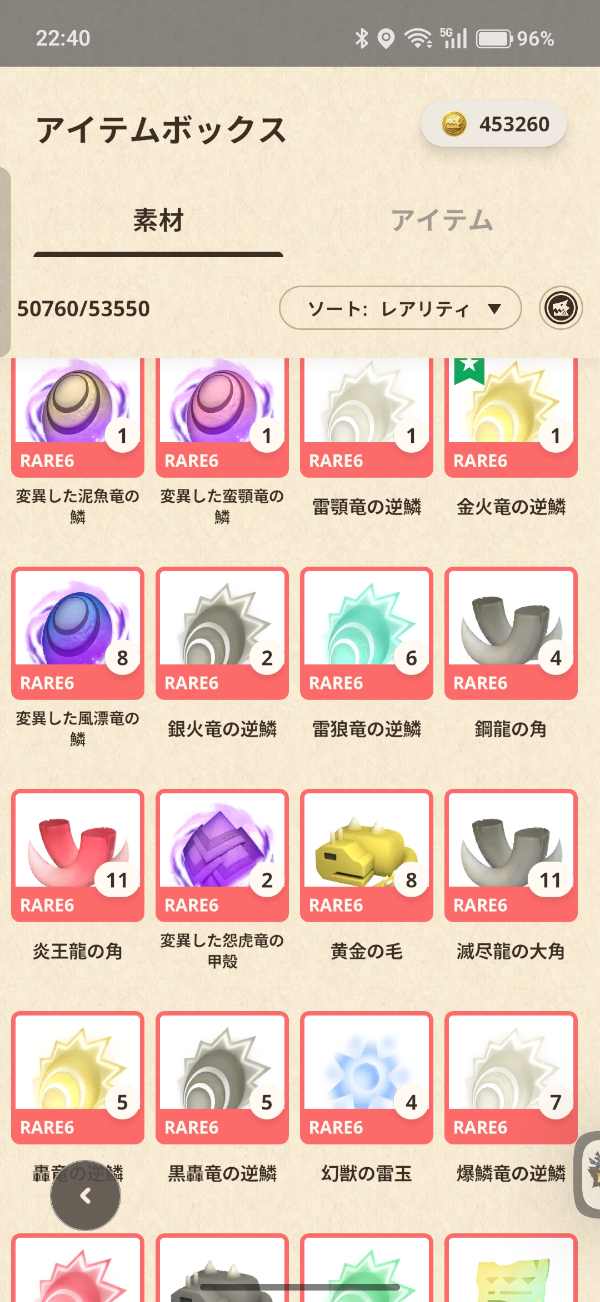The height and width of the screenshot is (1302, 600).
Task: Open 金火竜の逆鱗 item
Action: (x=510, y=415)
